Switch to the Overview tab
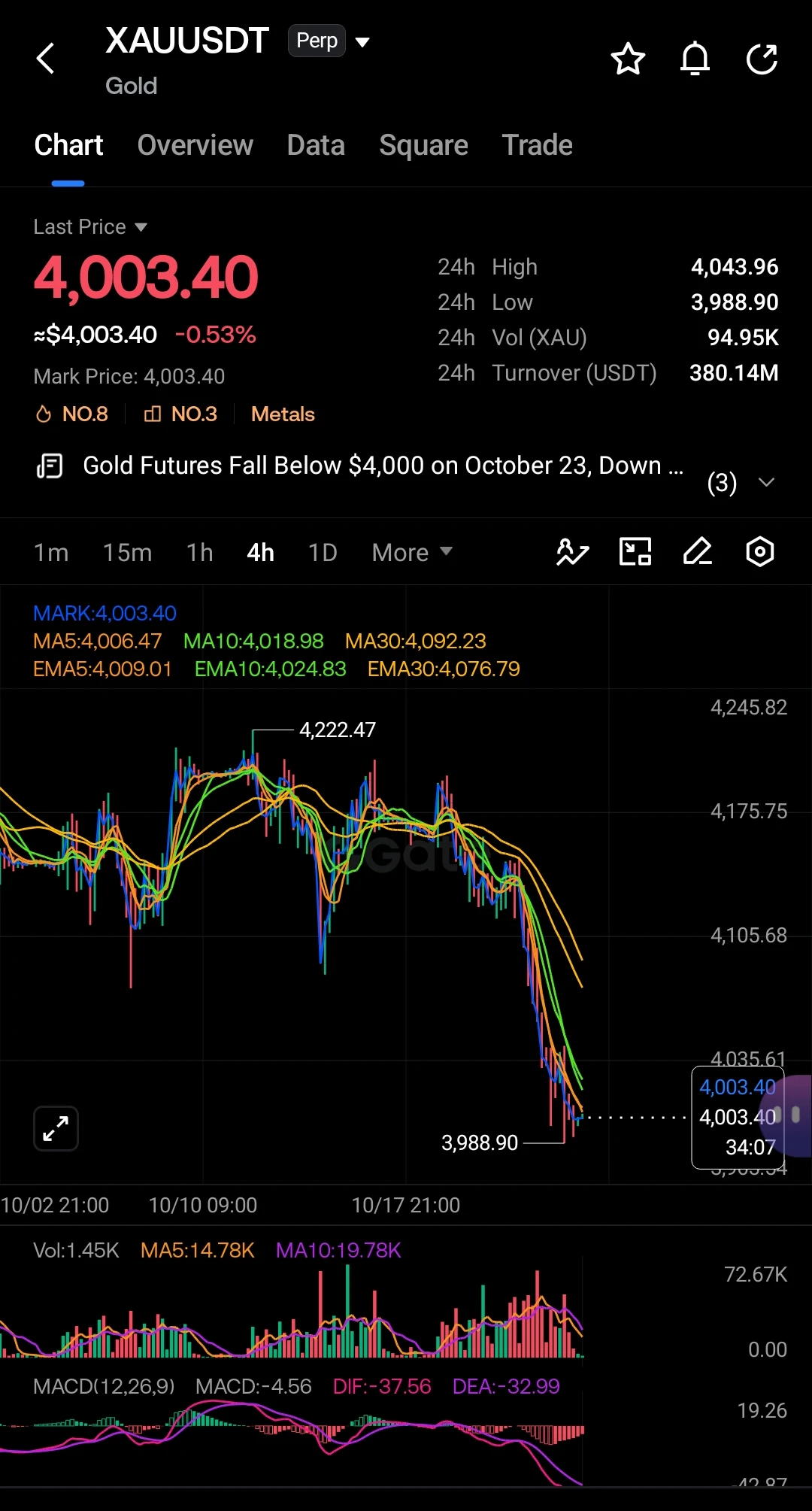Image resolution: width=812 pixels, height=1511 pixels. pos(195,145)
